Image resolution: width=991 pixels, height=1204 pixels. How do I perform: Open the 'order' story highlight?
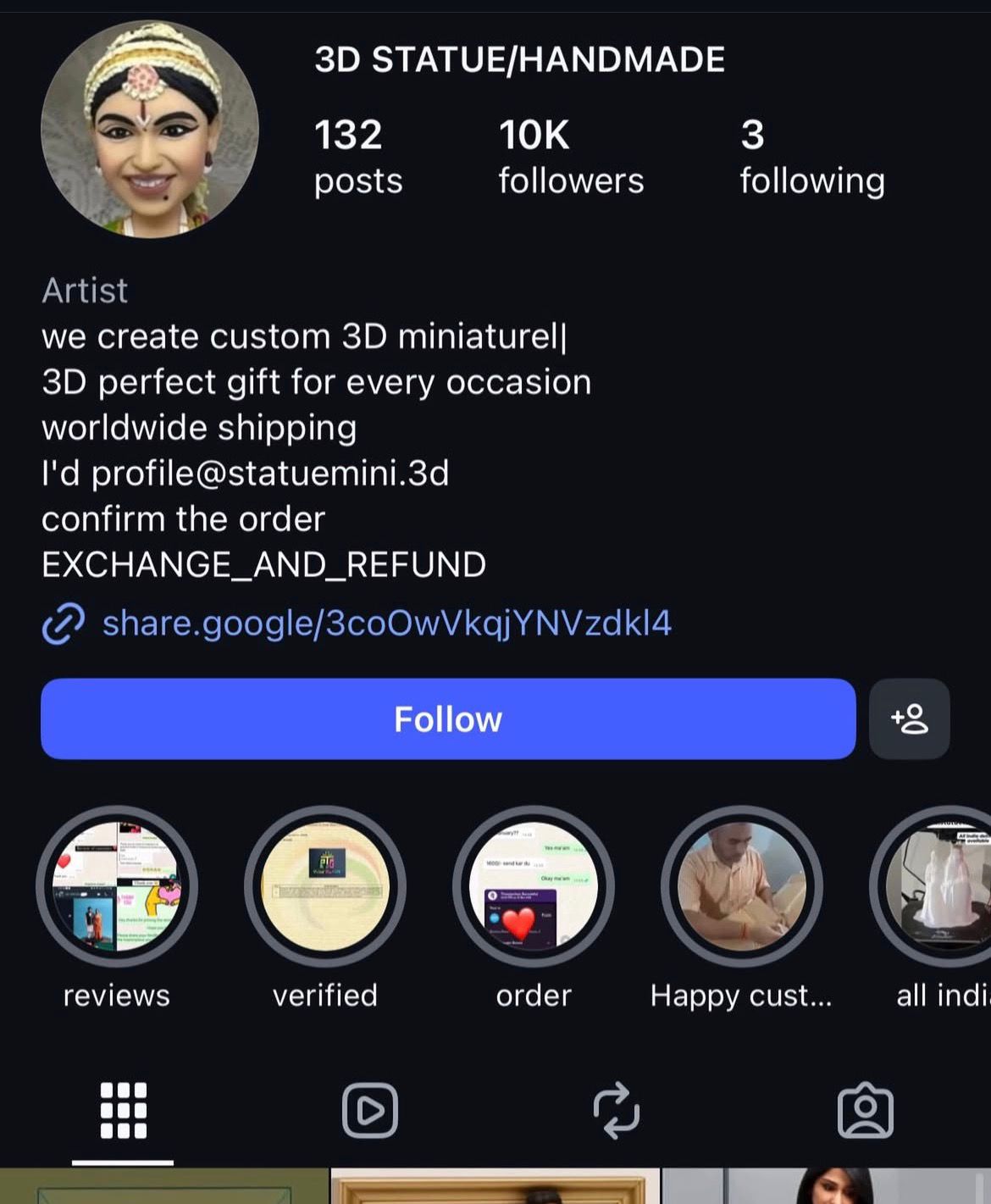pos(534,885)
